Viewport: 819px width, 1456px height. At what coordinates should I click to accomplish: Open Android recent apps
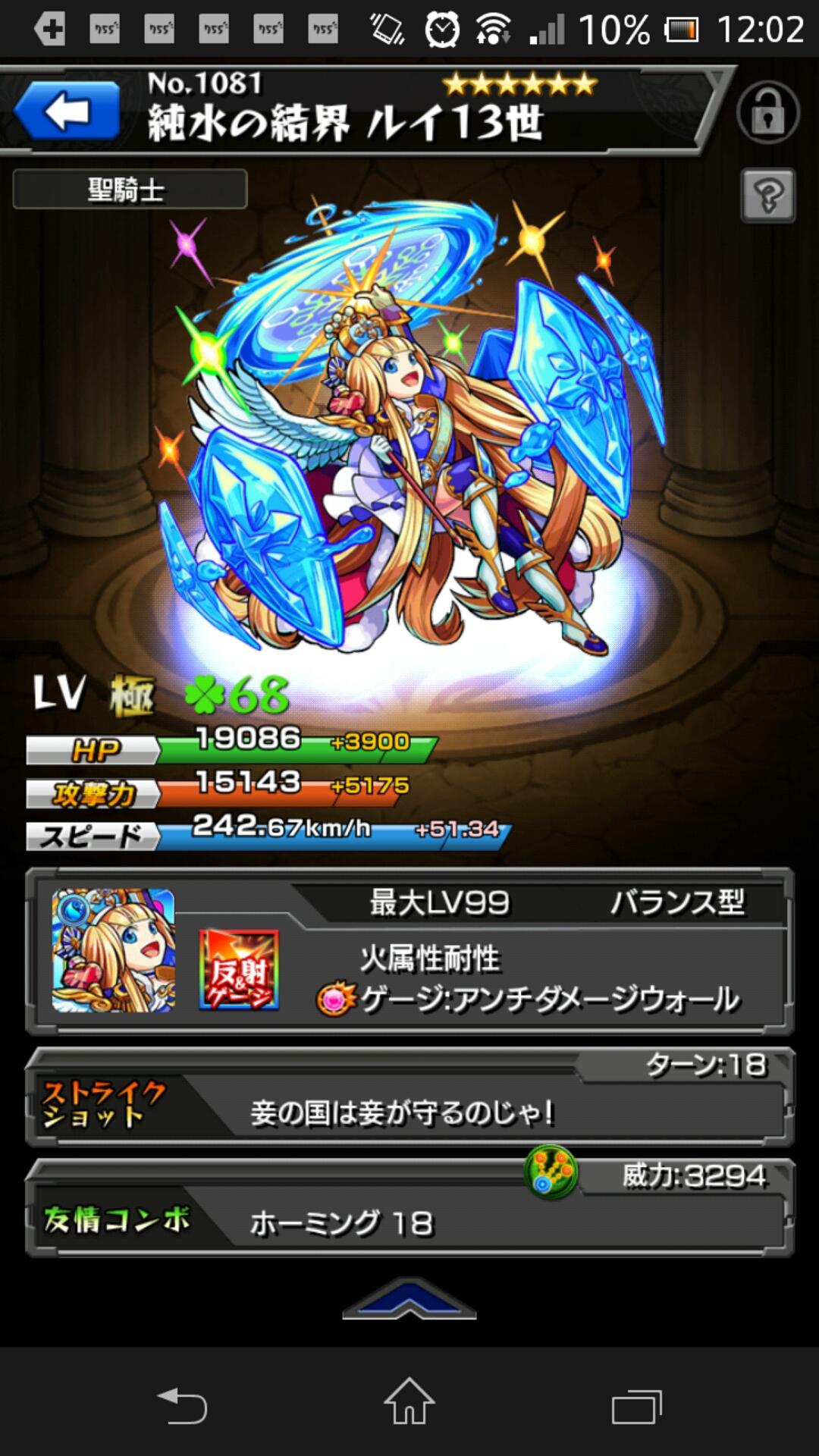coord(635,1405)
